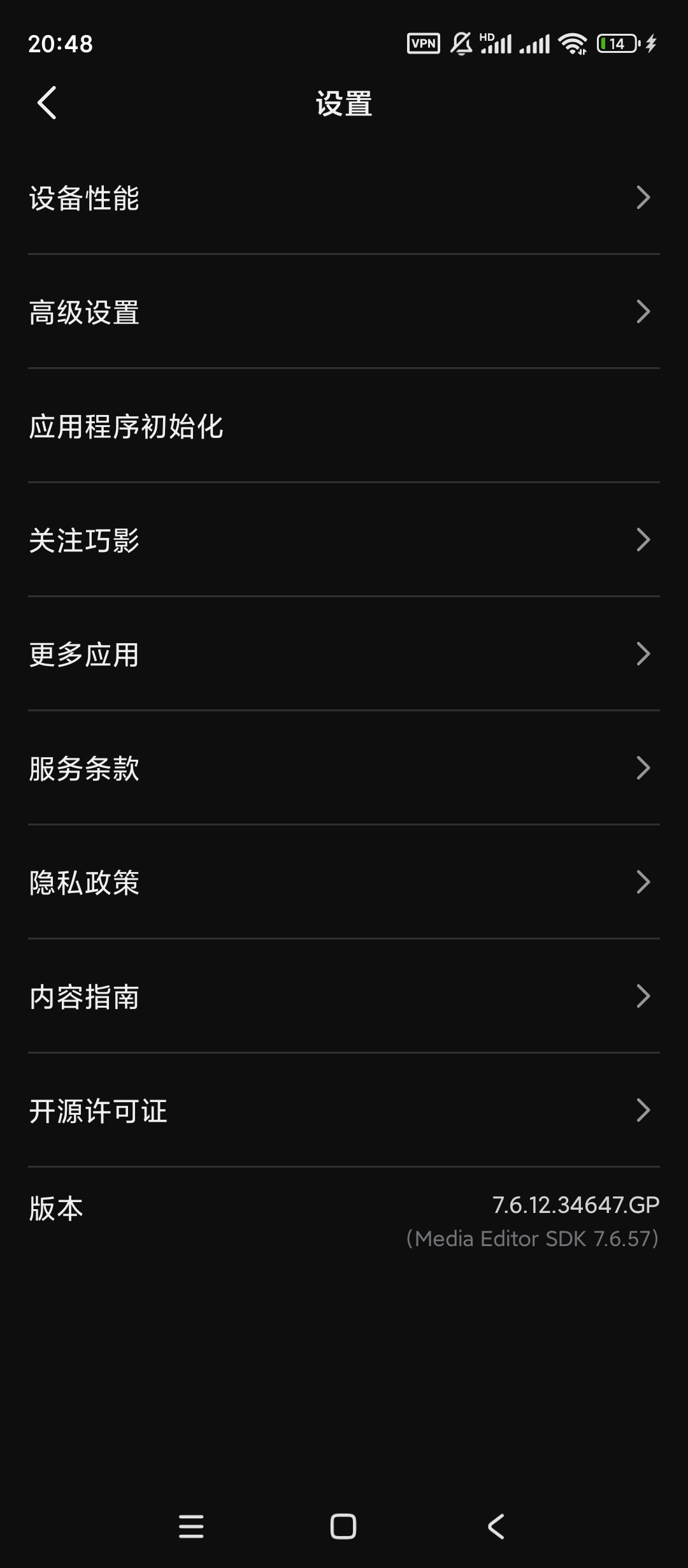688x1568 pixels.
Task: Select 应用程序初始化
Action: pyautogui.click(x=344, y=426)
